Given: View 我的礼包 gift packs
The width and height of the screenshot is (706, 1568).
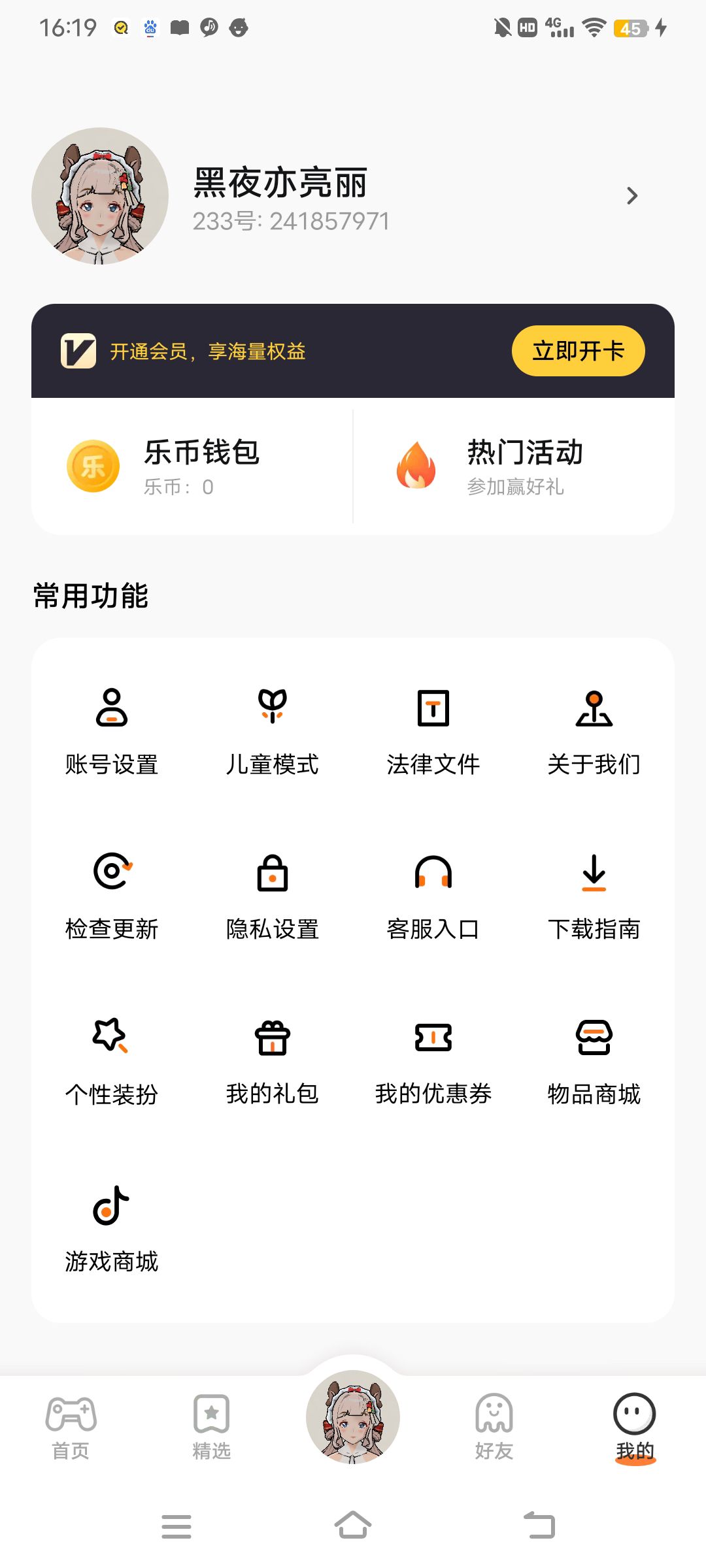Looking at the screenshot, I should pyautogui.click(x=272, y=1060).
